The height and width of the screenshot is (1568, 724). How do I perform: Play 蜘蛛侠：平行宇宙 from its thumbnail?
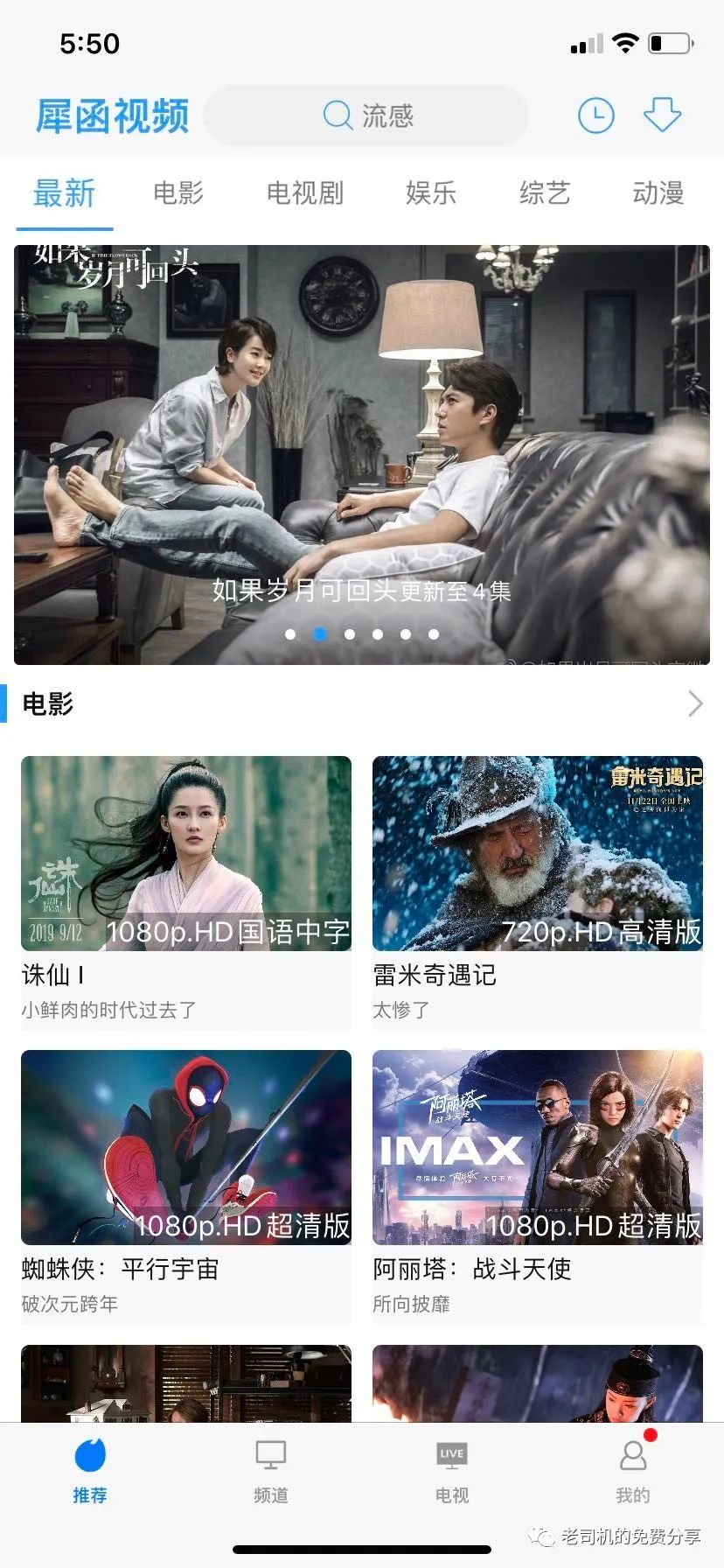coord(185,1148)
